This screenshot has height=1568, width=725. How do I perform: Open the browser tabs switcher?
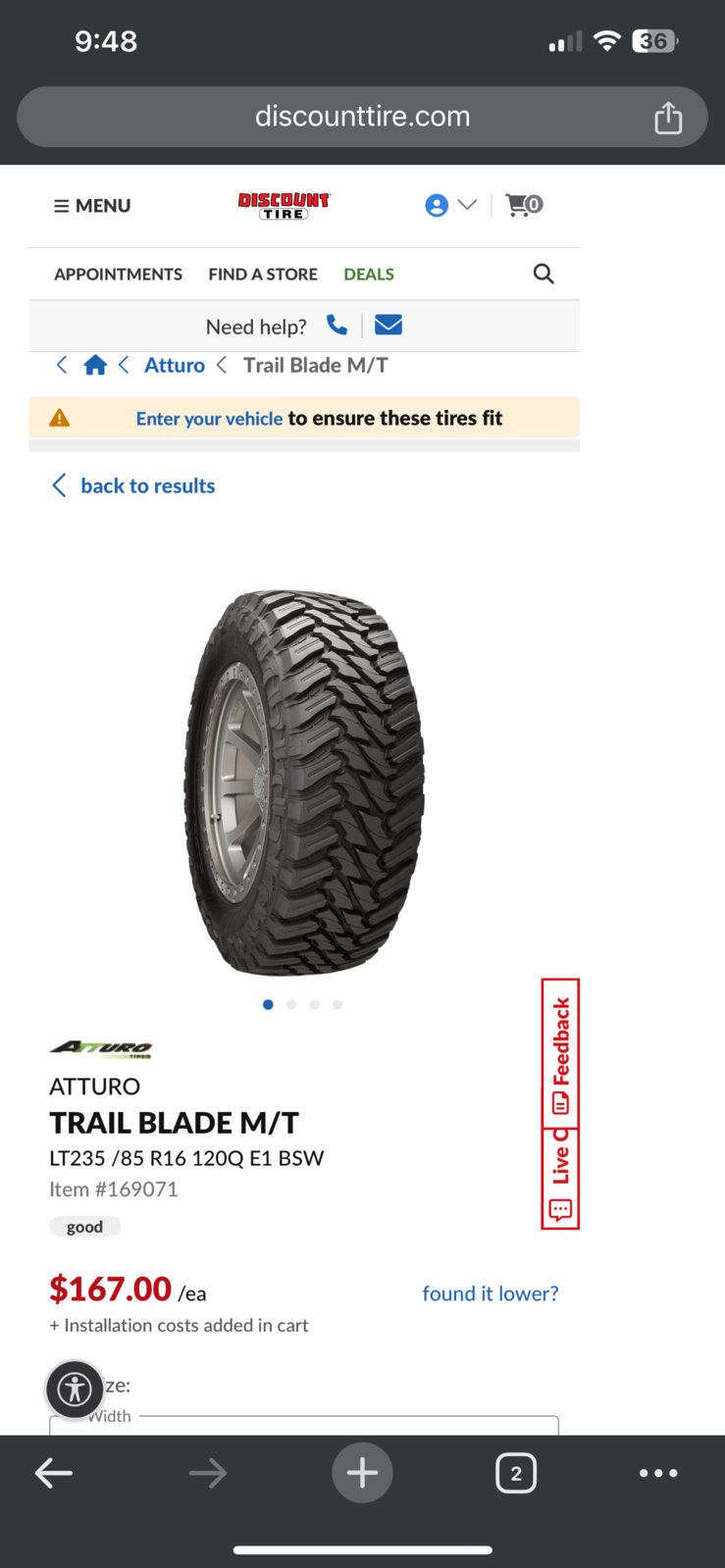pyautogui.click(x=516, y=1473)
